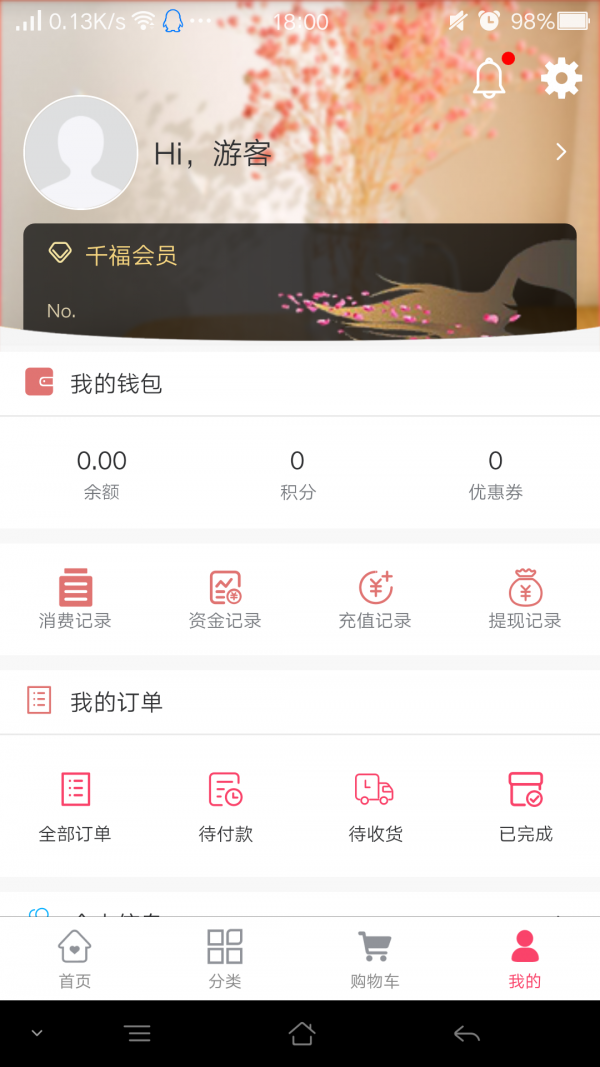Image resolution: width=600 pixels, height=1067 pixels.
Task: Switch to the 首页 home tab
Action: tap(75, 958)
